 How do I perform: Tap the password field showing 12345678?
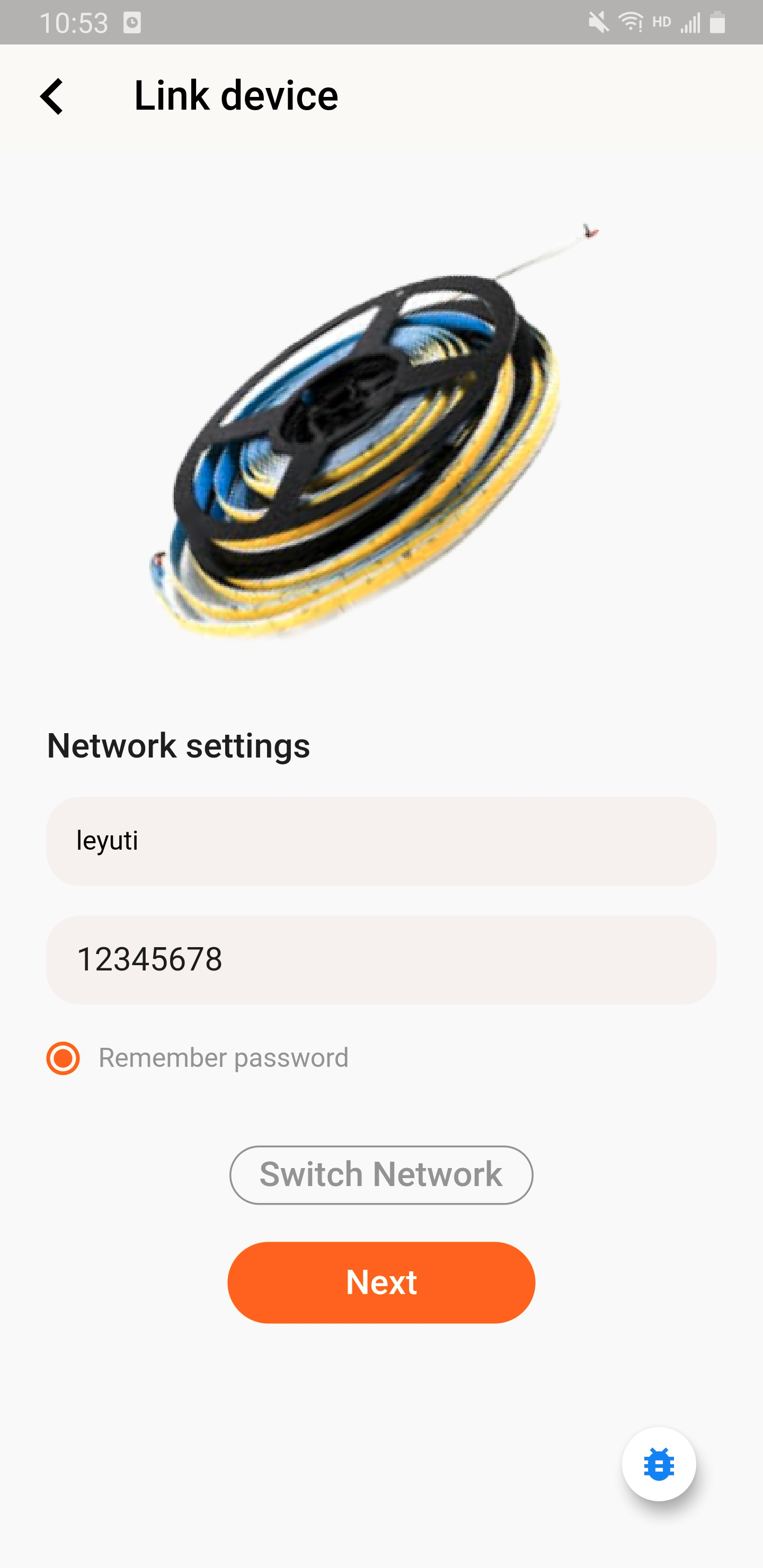click(381, 960)
